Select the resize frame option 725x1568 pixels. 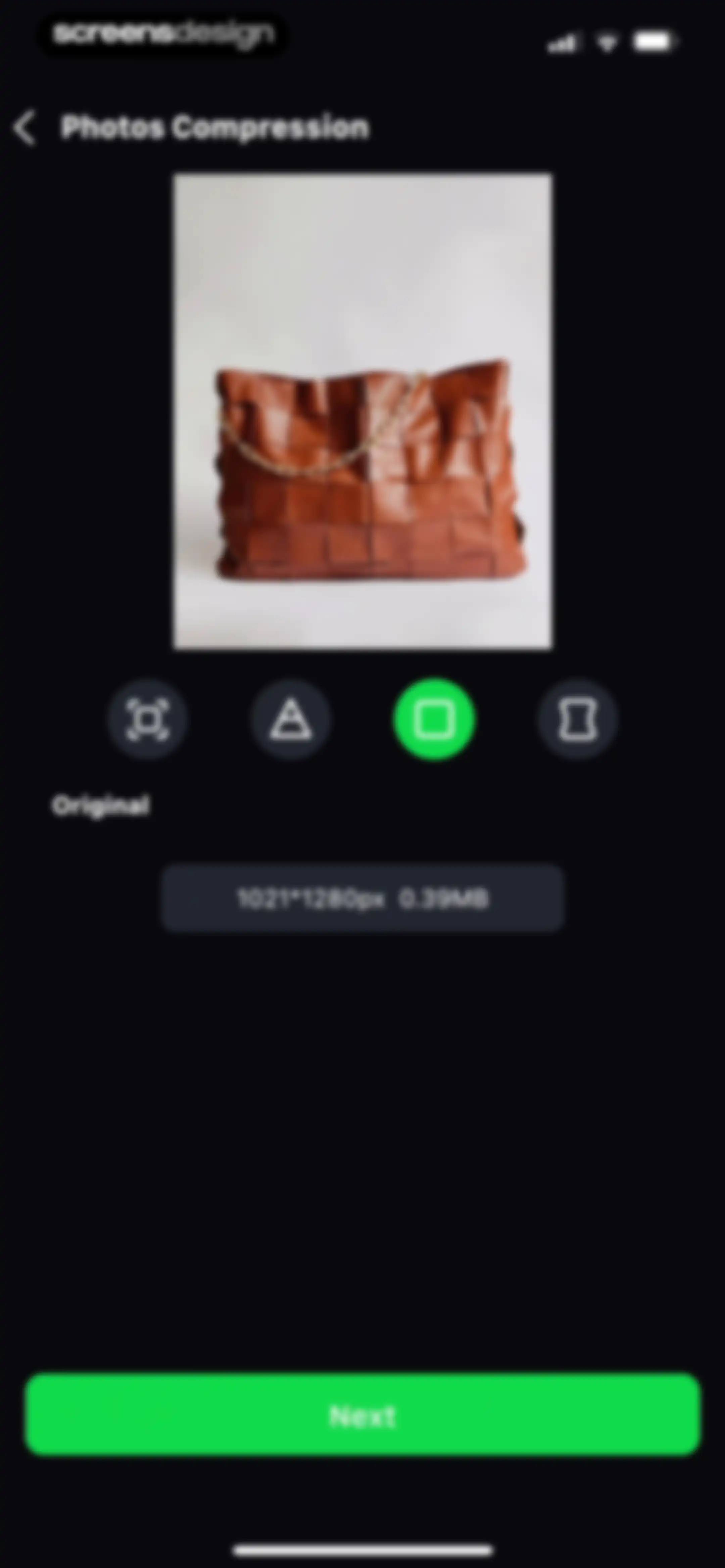[x=147, y=720]
